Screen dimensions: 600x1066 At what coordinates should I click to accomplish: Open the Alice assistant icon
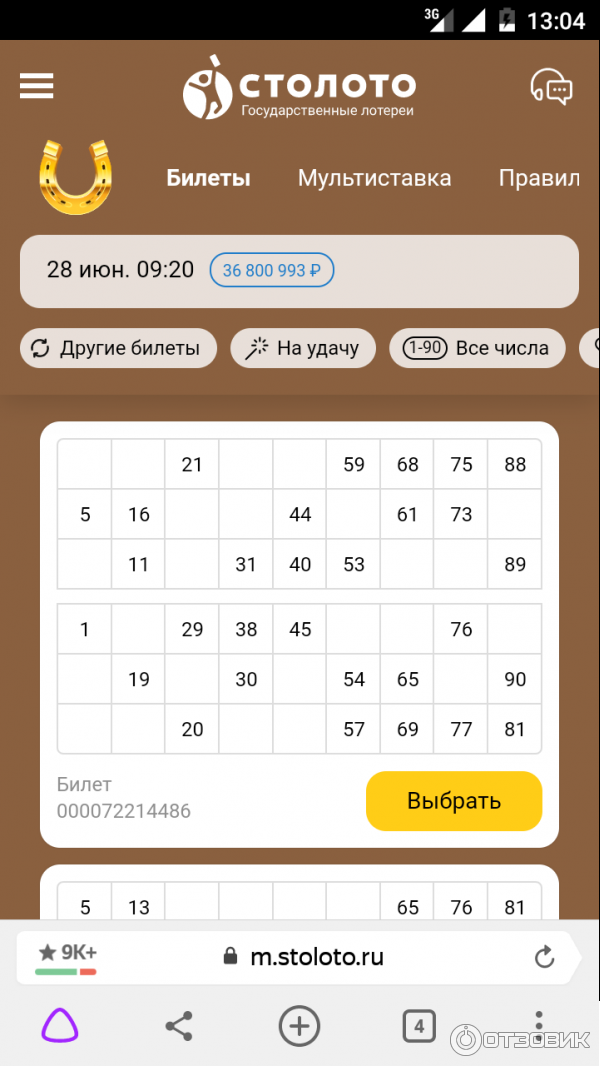[59, 1026]
